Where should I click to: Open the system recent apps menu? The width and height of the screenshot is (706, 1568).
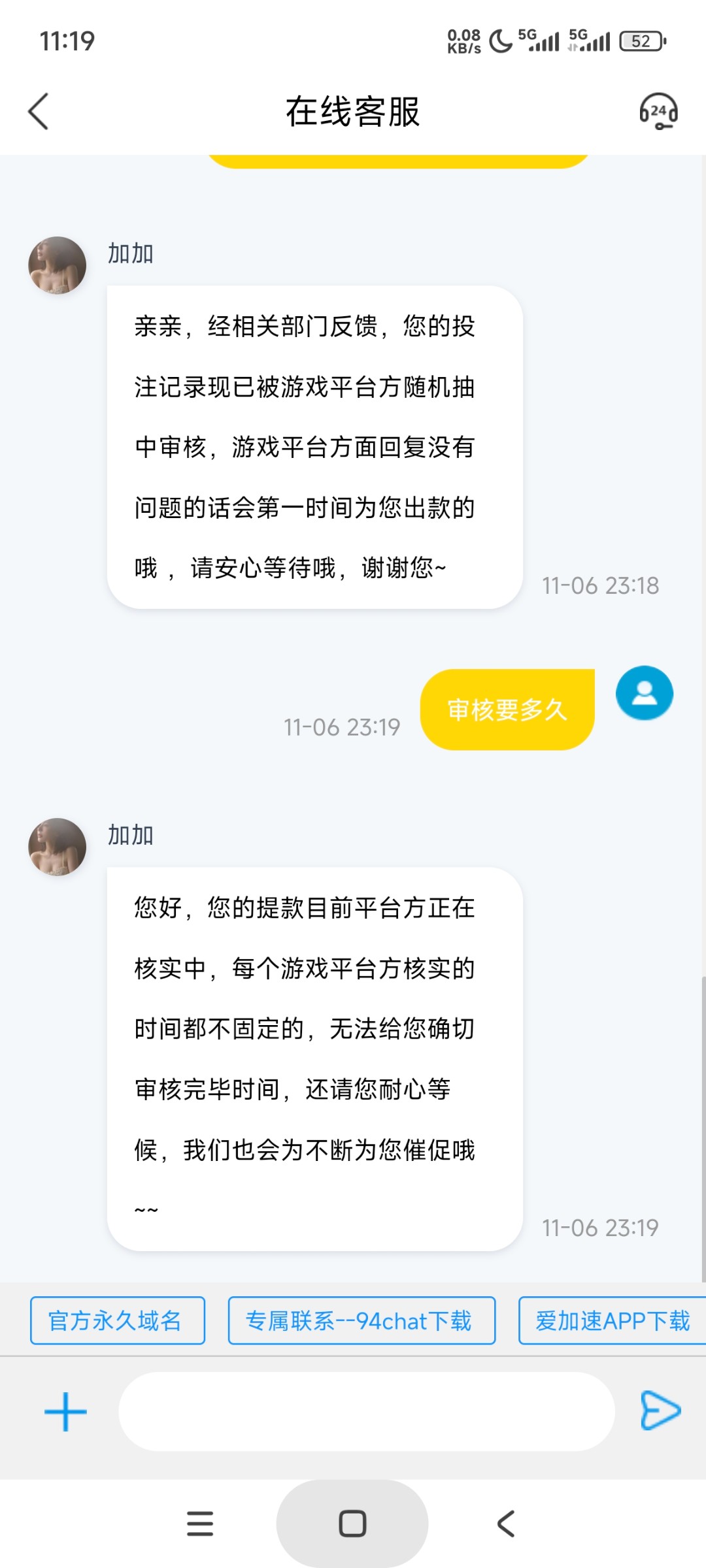200,1524
